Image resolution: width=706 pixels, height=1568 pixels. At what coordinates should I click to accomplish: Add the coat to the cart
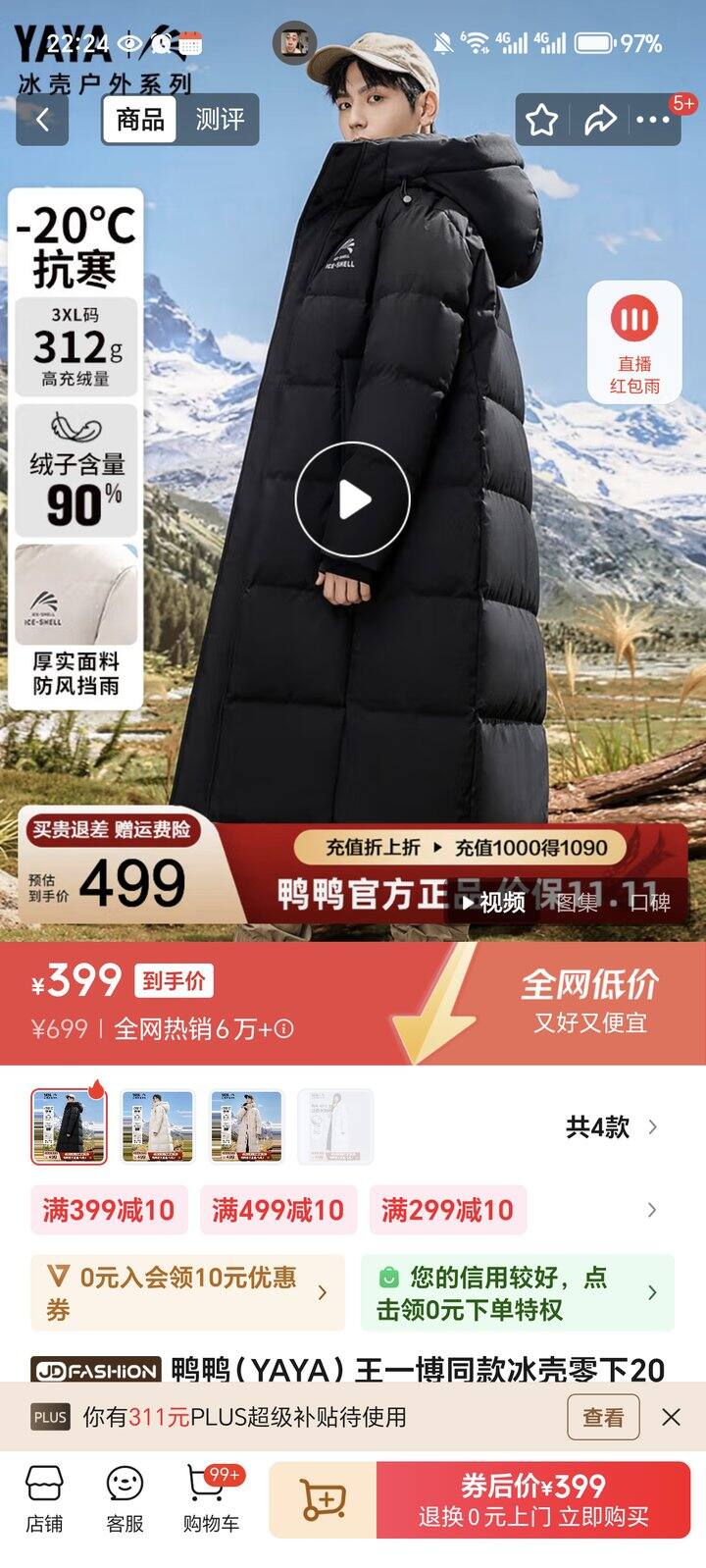click(323, 1500)
